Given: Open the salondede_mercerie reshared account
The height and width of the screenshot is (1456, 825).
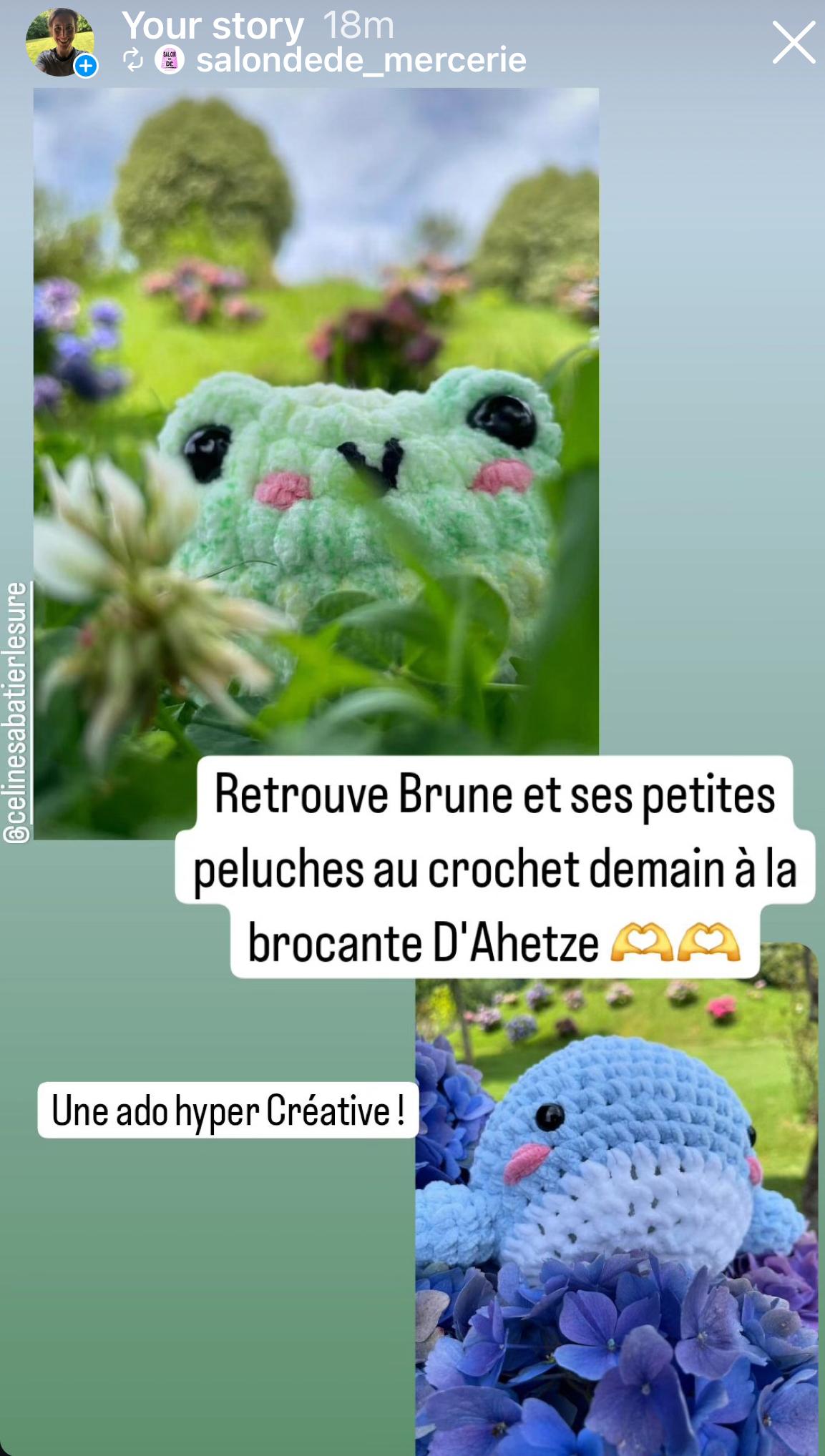Looking at the screenshot, I should pyautogui.click(x=360, y=60).
